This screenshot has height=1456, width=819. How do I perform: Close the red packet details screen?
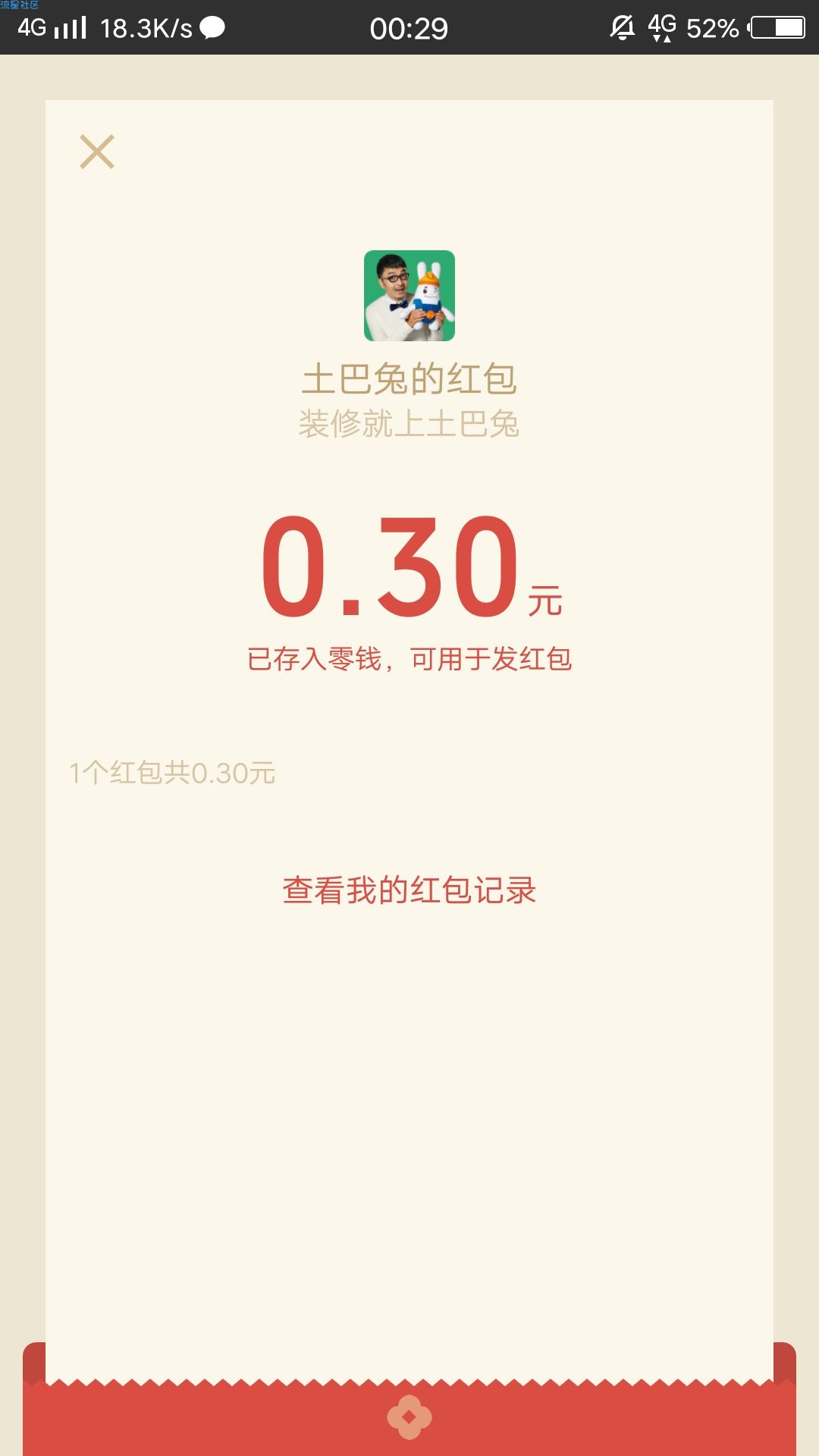tap(97, 152)
